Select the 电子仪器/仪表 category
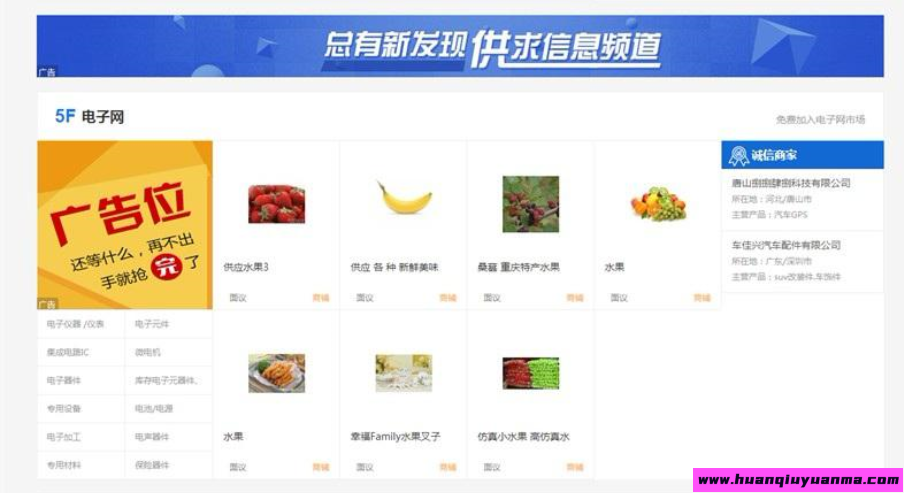Viewport: 904px width, 493px height. point(75,324)
